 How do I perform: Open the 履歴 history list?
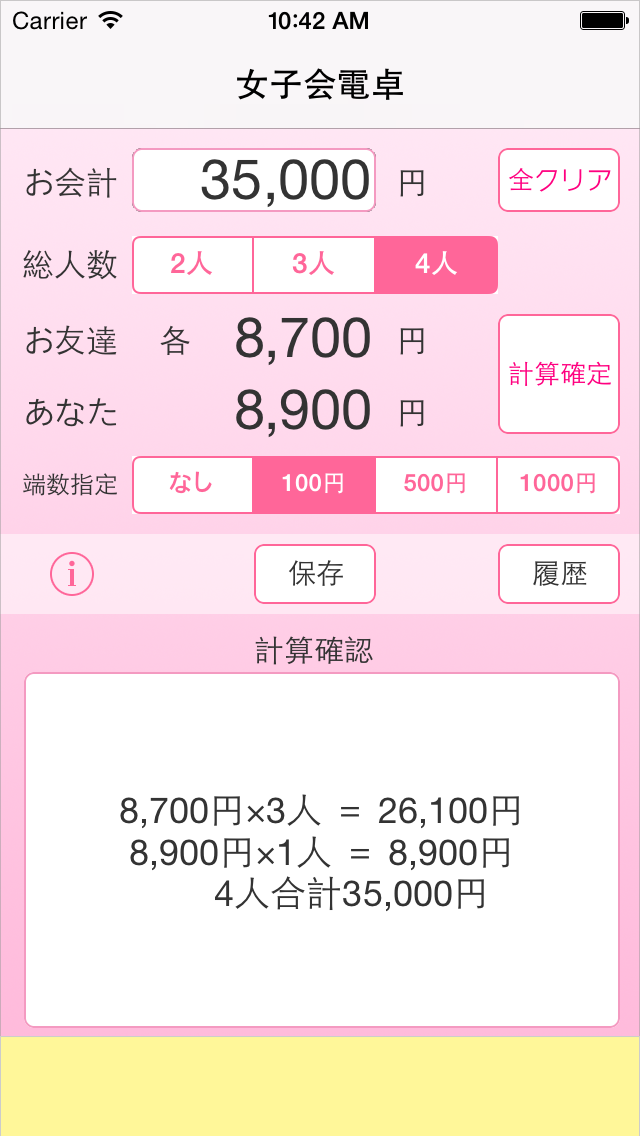click(x=559, y=574)
